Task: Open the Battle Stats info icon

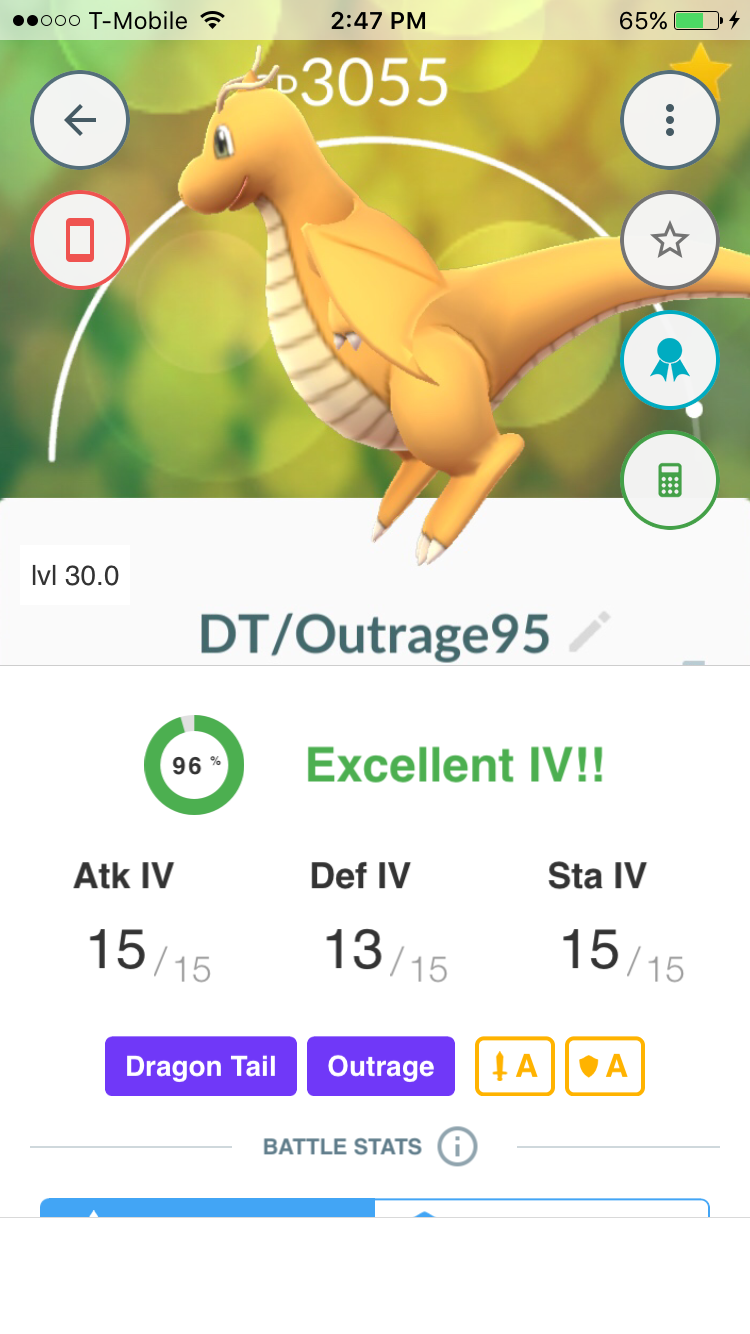Action: click(457, 1146)
